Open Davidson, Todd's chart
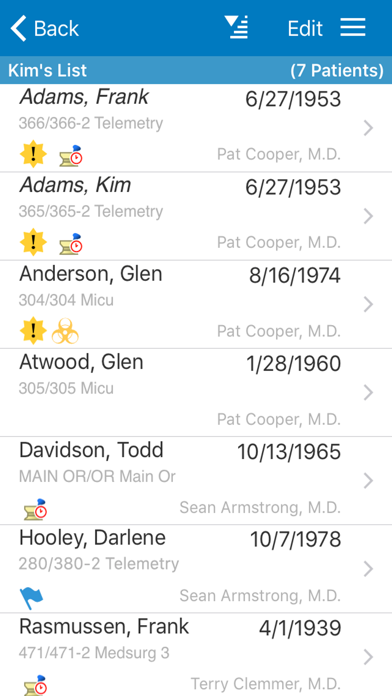 click(x=196, y=481)
